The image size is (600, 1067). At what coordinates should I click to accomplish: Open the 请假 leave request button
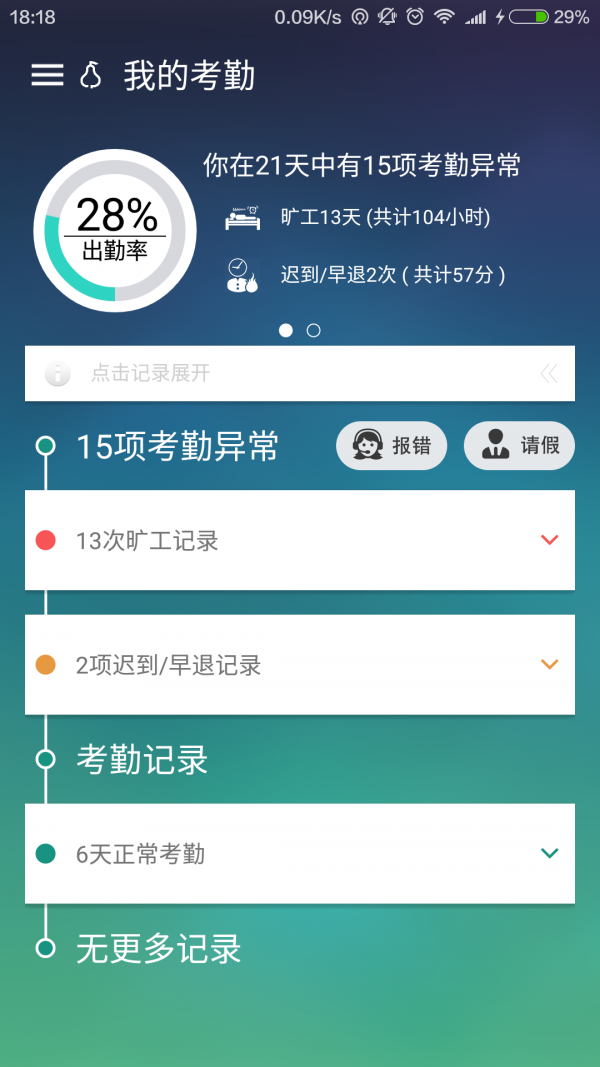click(519, 446)
